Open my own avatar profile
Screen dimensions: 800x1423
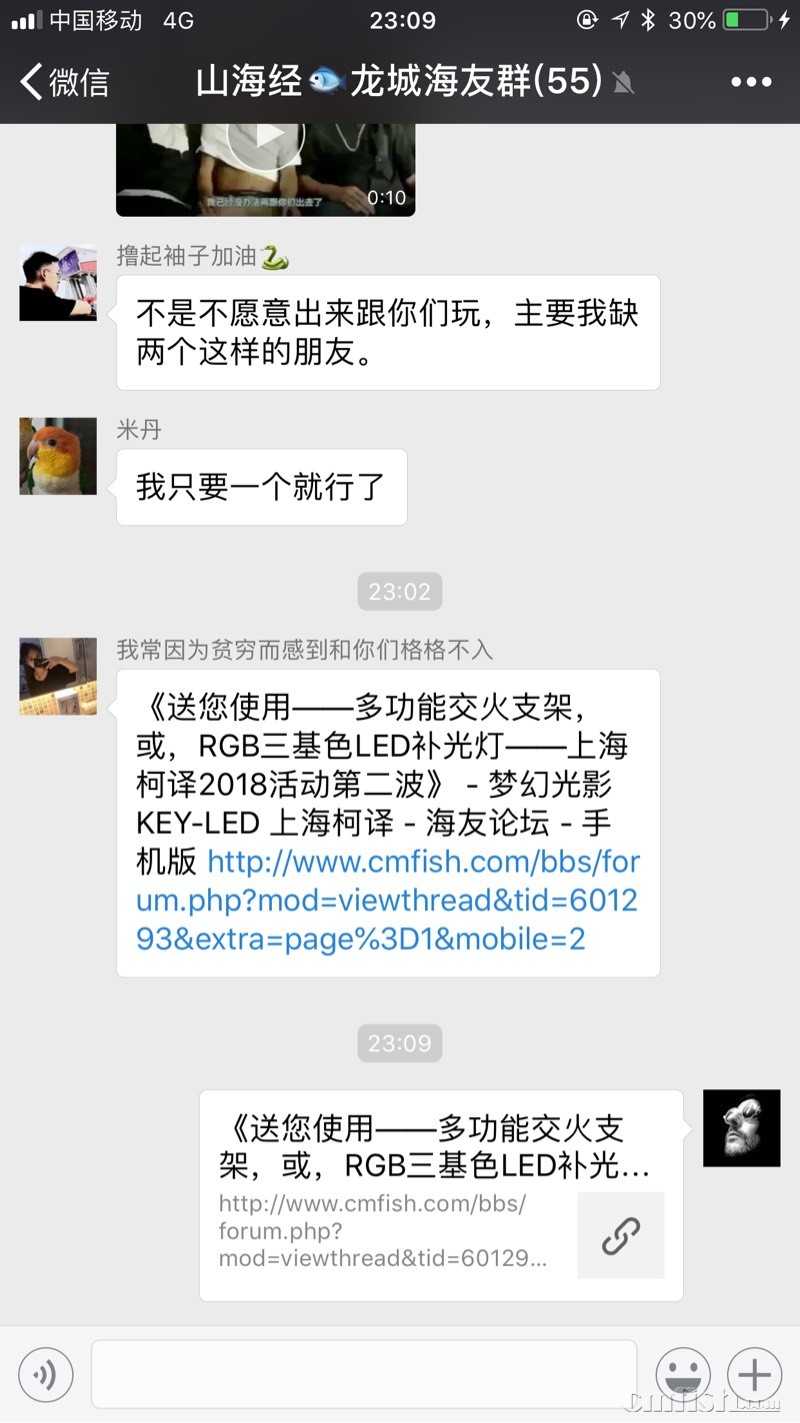741,1128
